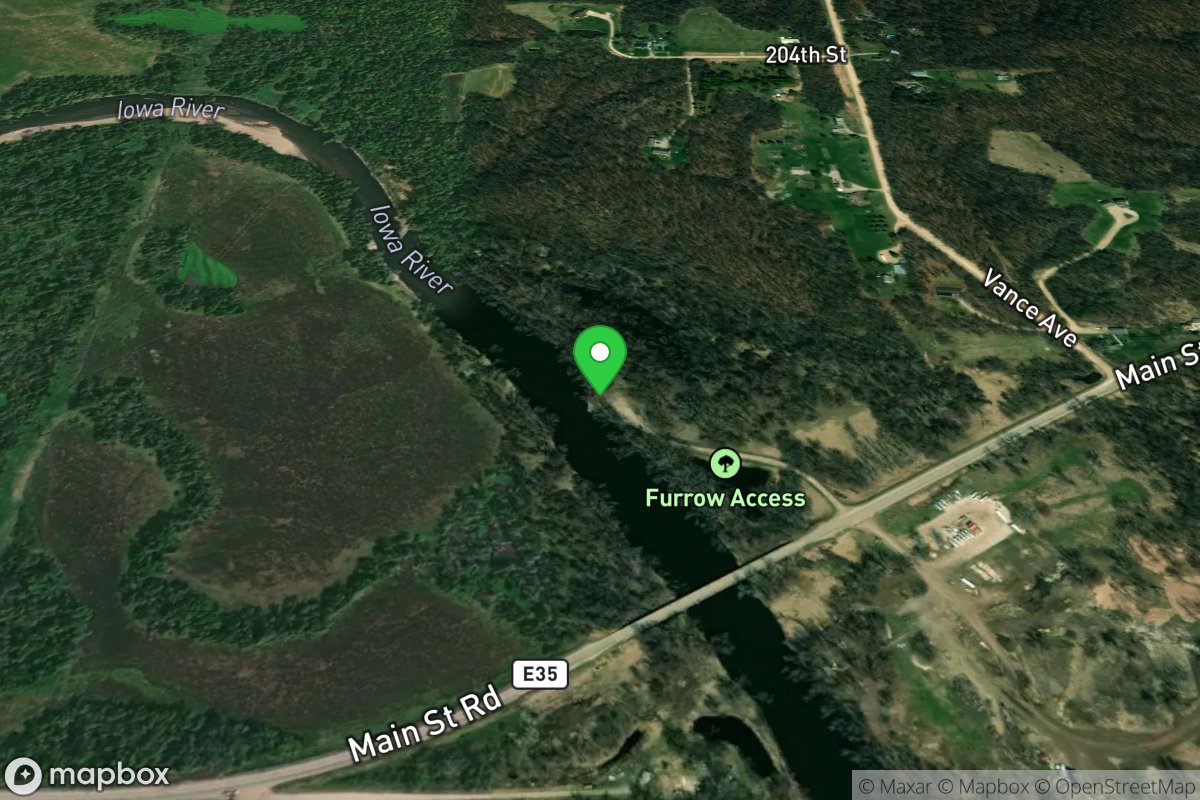This screenshot has height=800, width=1200.
Task: Open the OpenStreetMap attribution link
Action: click(x=1119, y=786)
